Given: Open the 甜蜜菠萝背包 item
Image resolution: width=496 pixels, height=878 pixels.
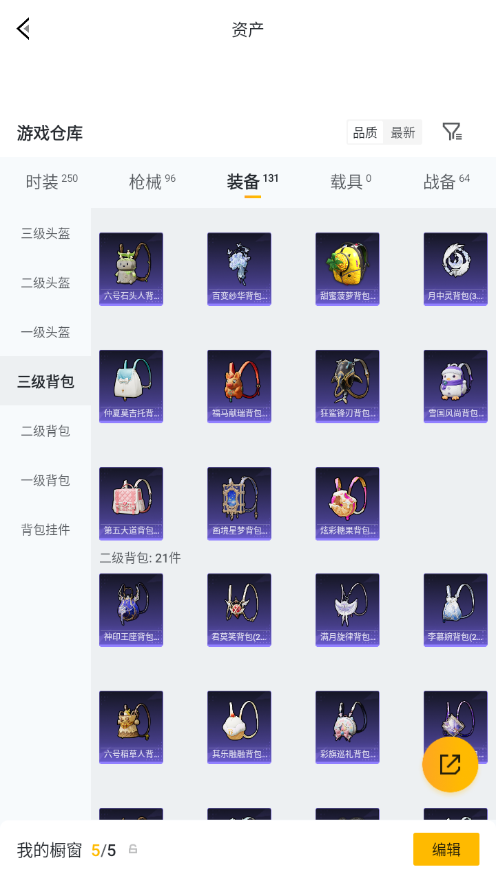Looking at the screenshot, I should tap(347, 269).
